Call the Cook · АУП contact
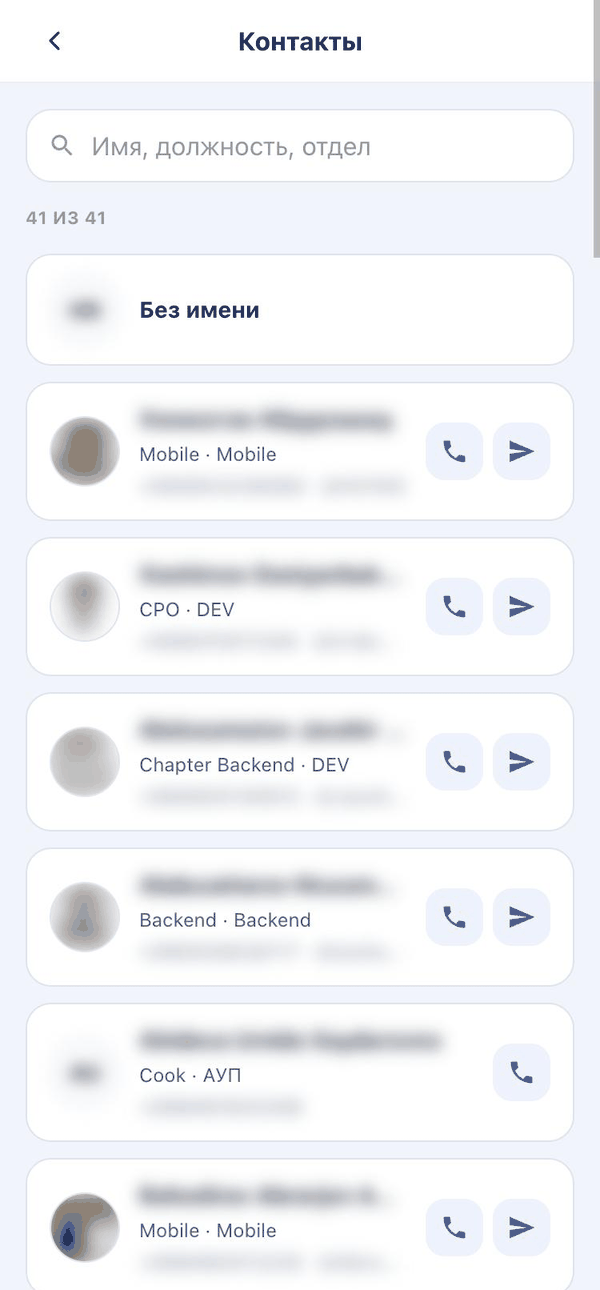 pos(521,1072)
